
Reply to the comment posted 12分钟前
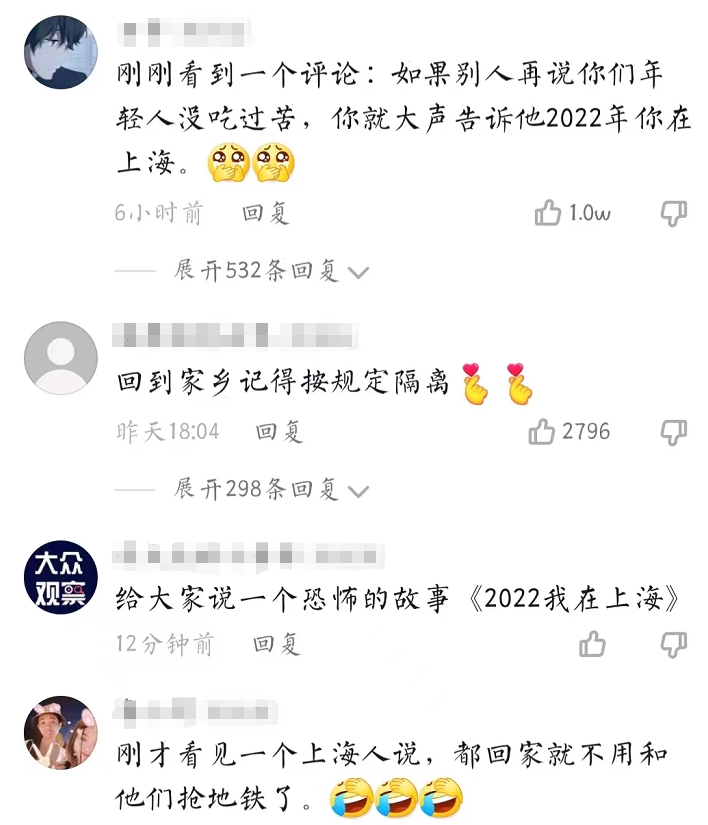click(x=277, y=643)
